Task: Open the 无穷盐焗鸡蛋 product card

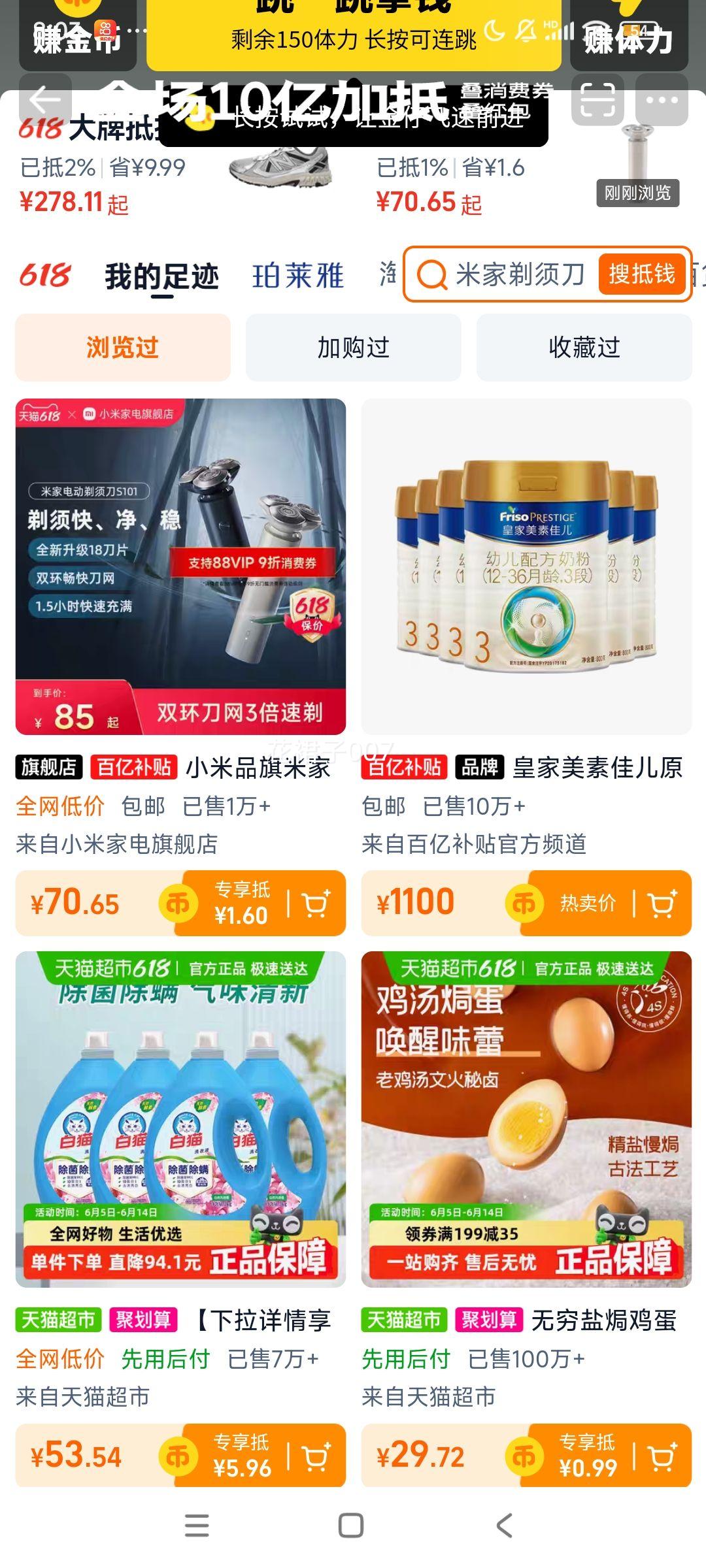Action: click(526, 1119)
